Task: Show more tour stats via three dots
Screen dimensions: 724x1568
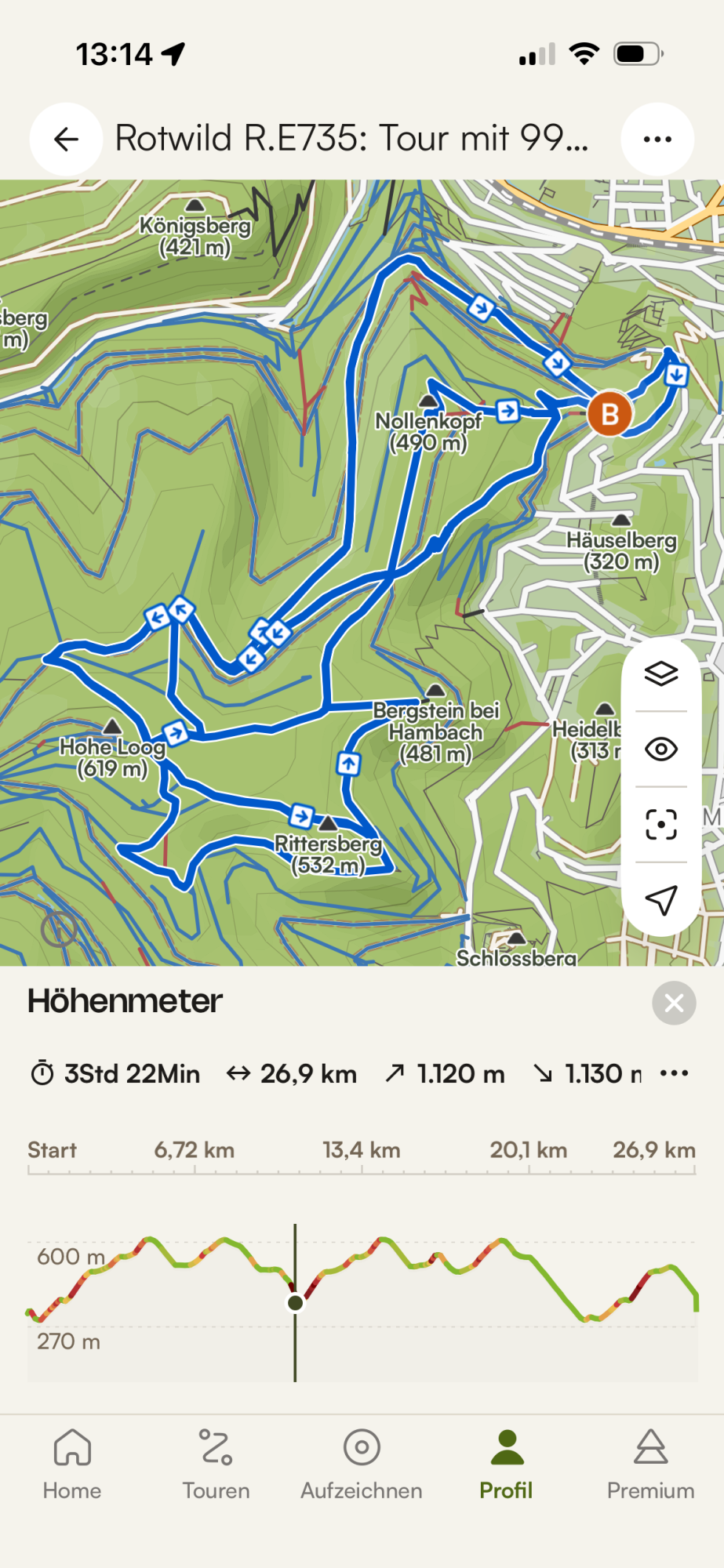Action: (x=674, y=1073)
